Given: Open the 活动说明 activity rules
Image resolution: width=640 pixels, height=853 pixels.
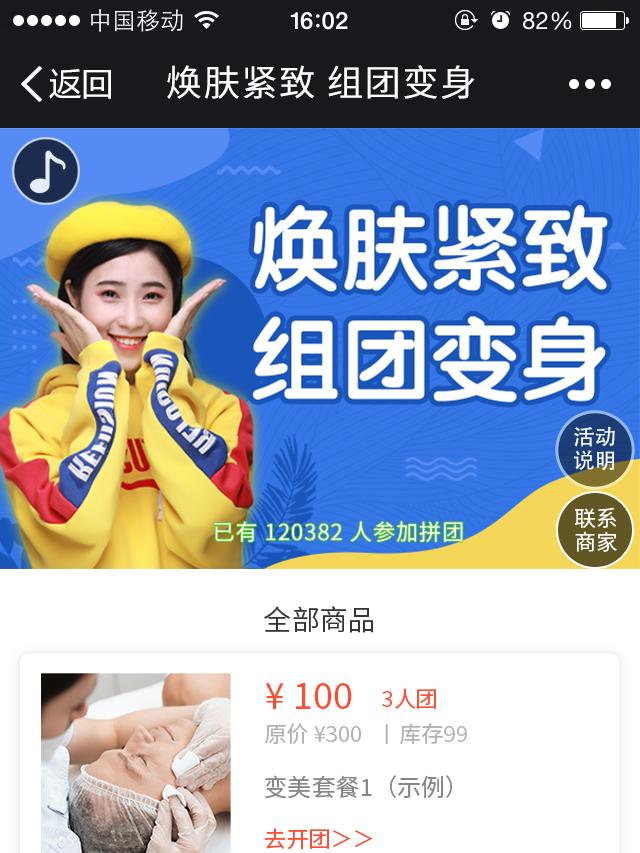Looking at the screenshot, I should pos(595,449).
